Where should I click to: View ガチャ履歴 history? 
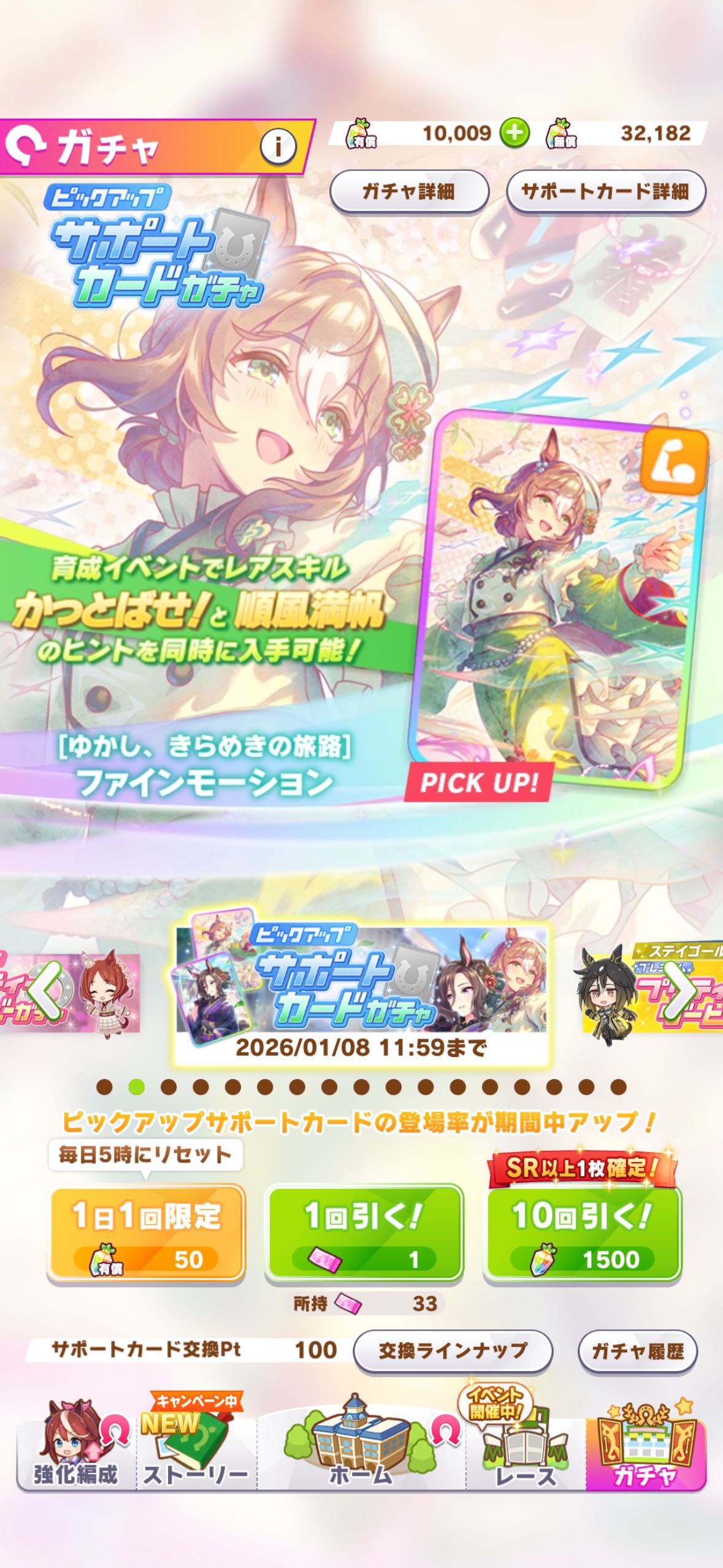637,1351
